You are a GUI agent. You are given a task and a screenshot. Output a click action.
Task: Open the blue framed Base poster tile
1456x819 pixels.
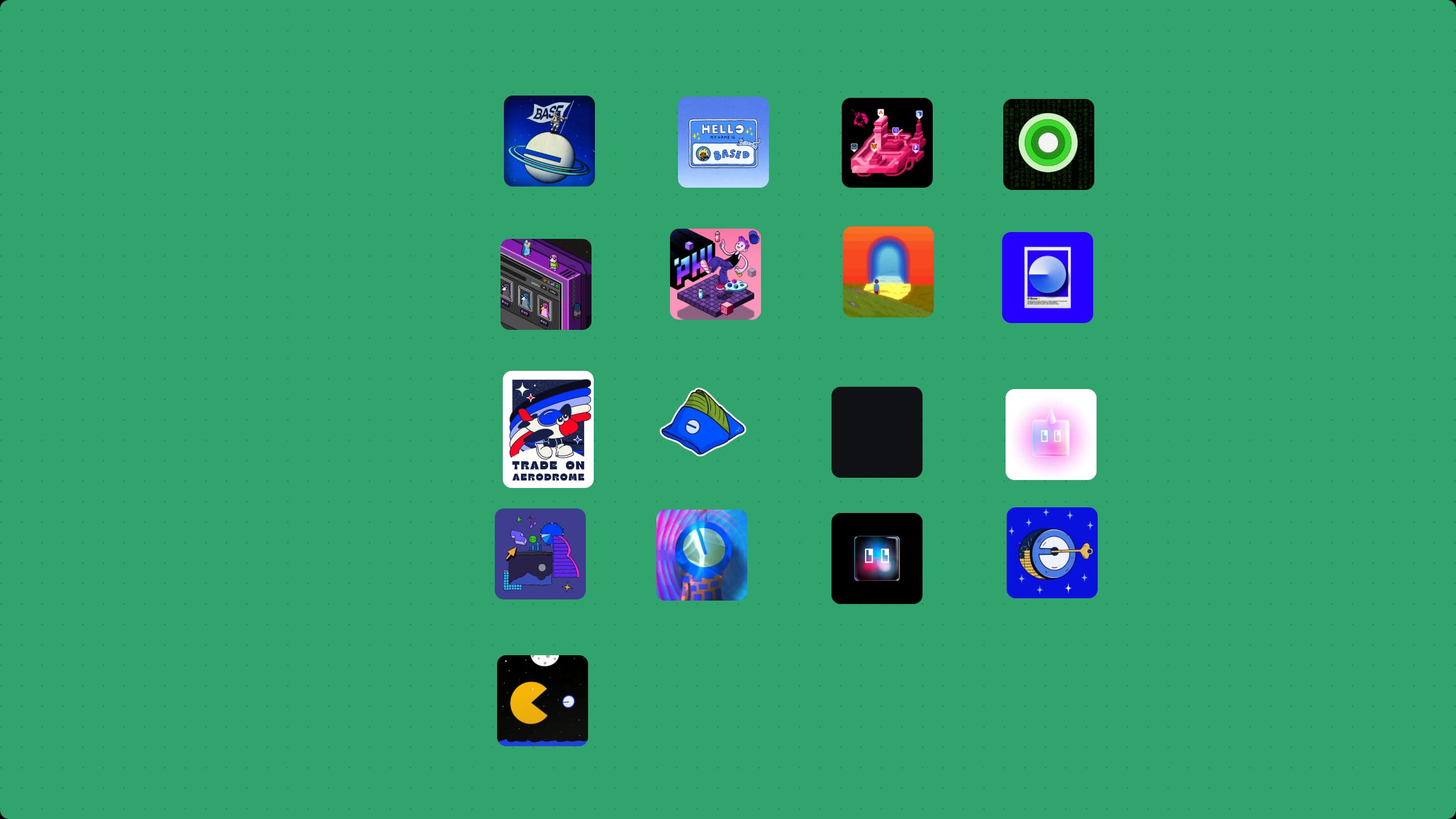click(1047, 278)
